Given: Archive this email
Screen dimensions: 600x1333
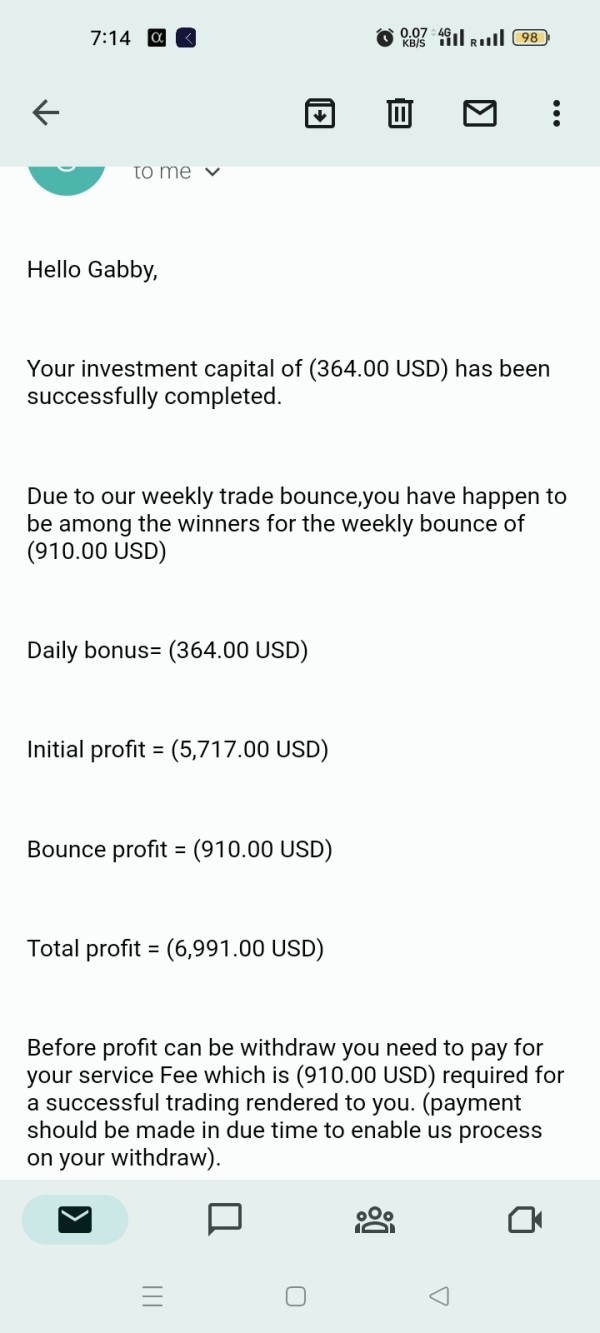Looking at the screenshot, I should pos(319,114).
